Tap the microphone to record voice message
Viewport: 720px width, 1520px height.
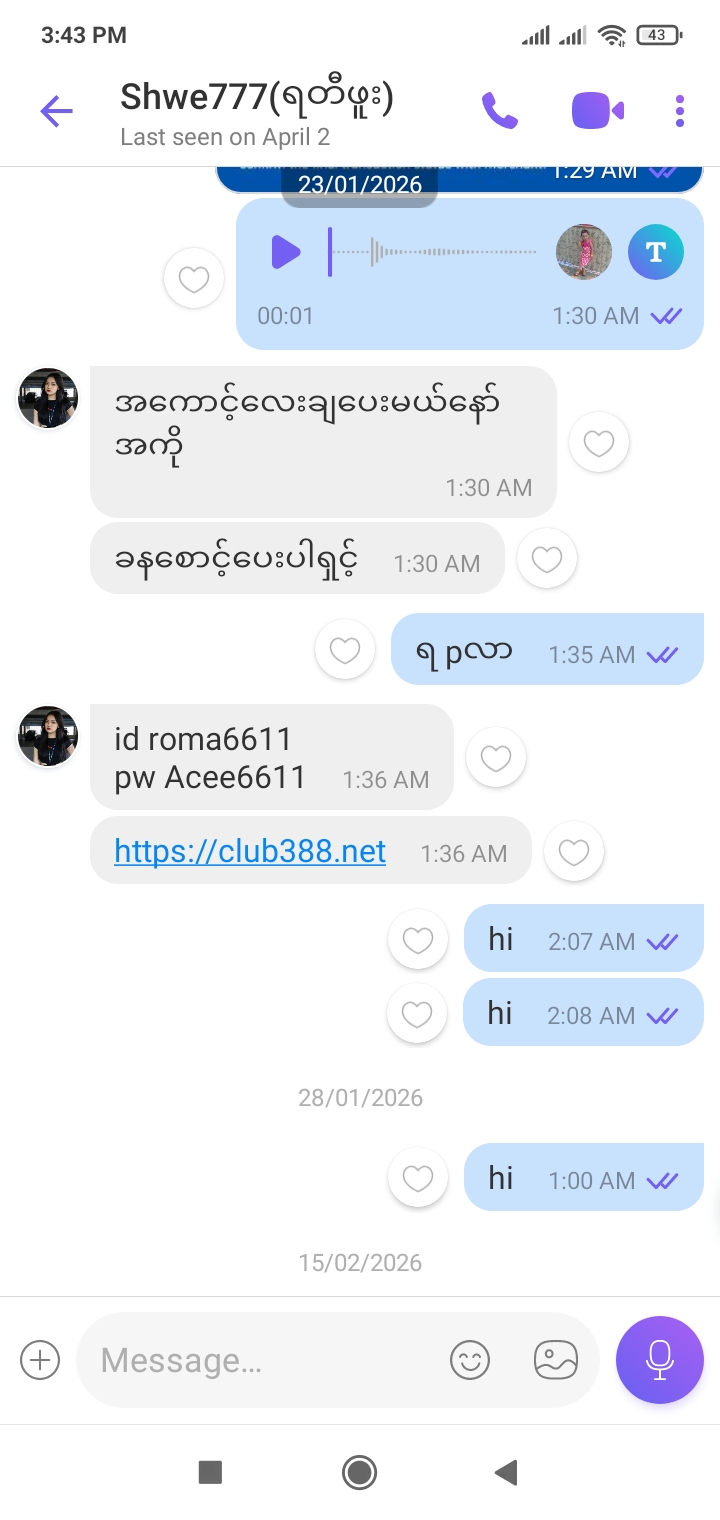pos(659,1360)
